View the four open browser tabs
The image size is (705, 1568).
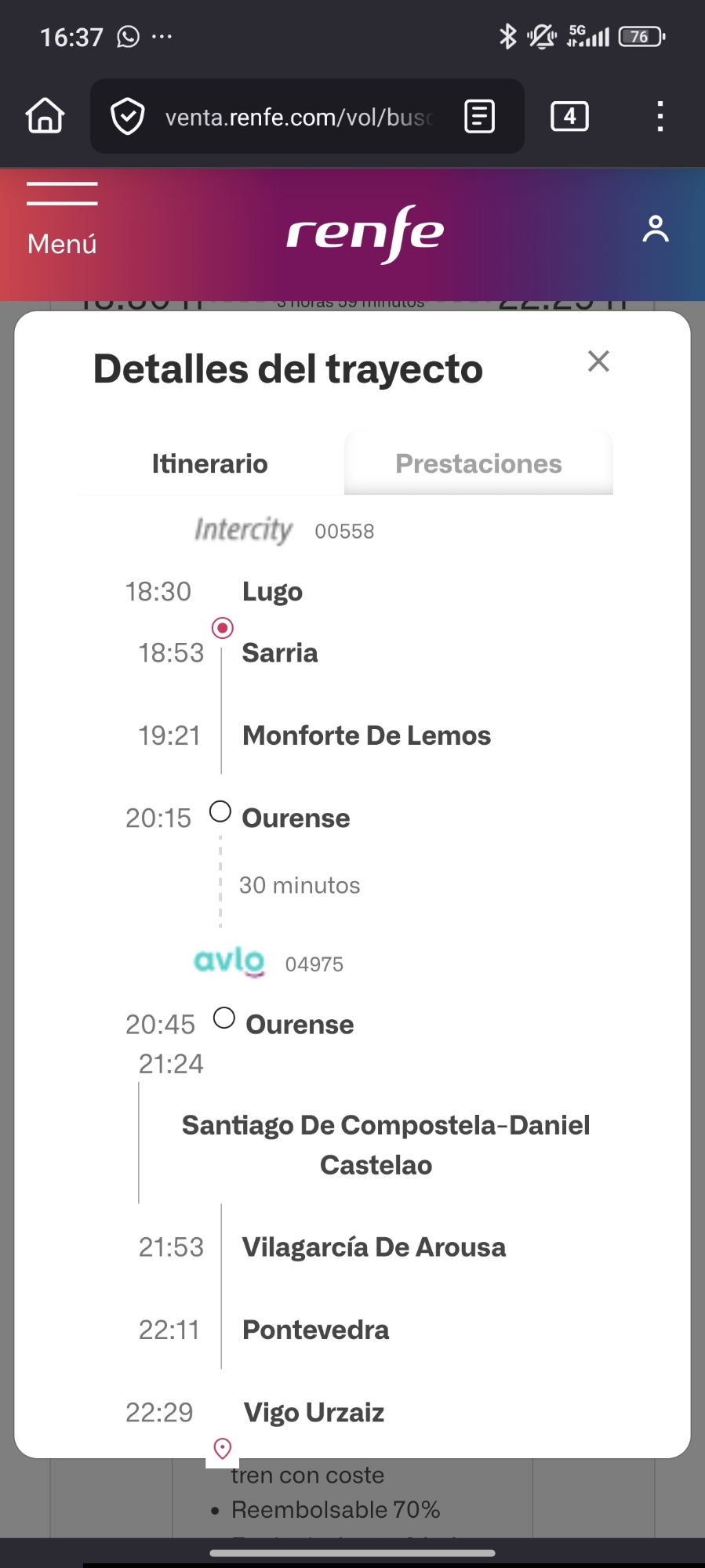(x=569, y=117)
